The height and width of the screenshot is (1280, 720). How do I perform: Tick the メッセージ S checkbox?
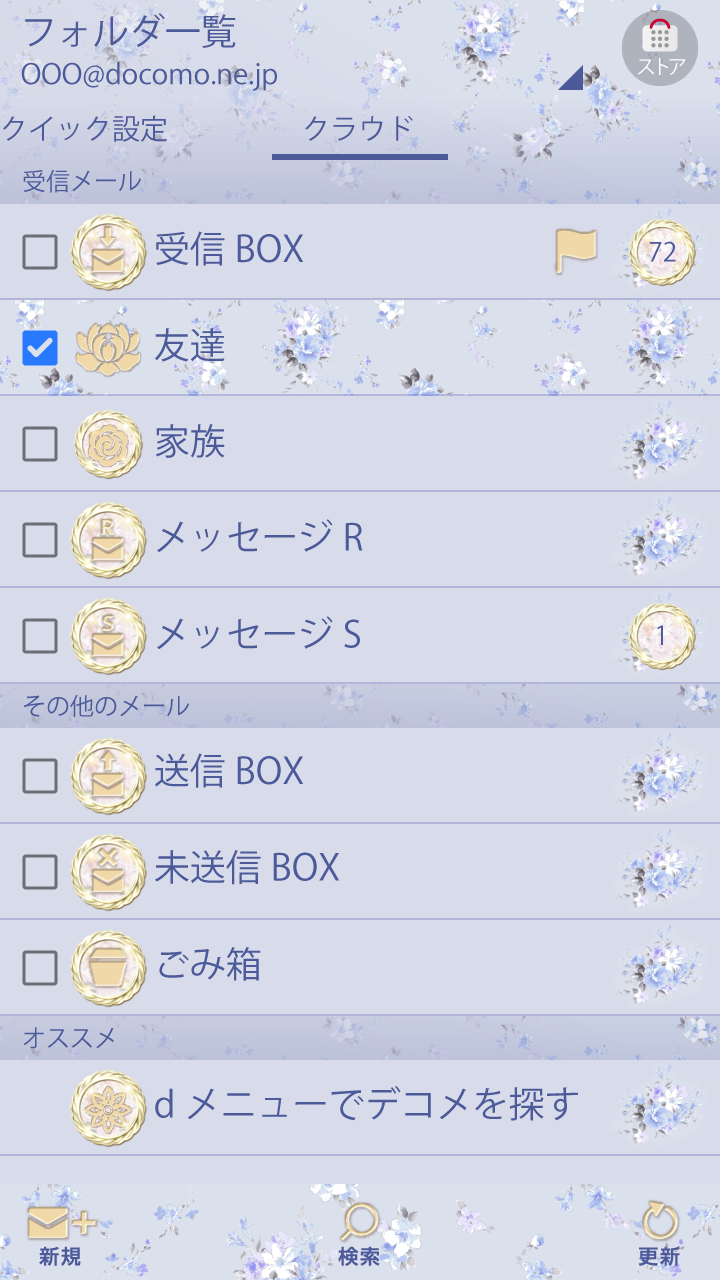pyautogui.click(x=40, y=635)
